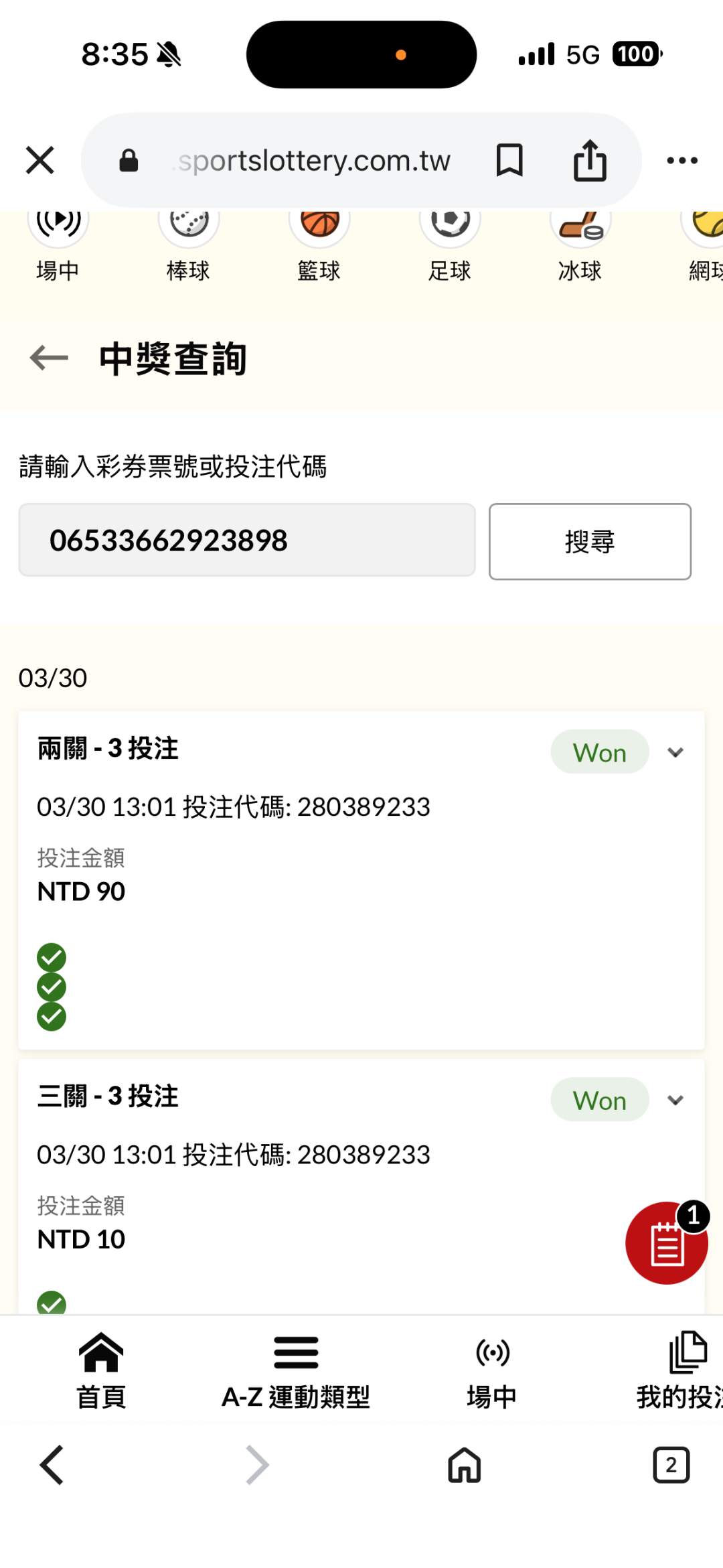Open the browser overflow menu

coord(682,161)
